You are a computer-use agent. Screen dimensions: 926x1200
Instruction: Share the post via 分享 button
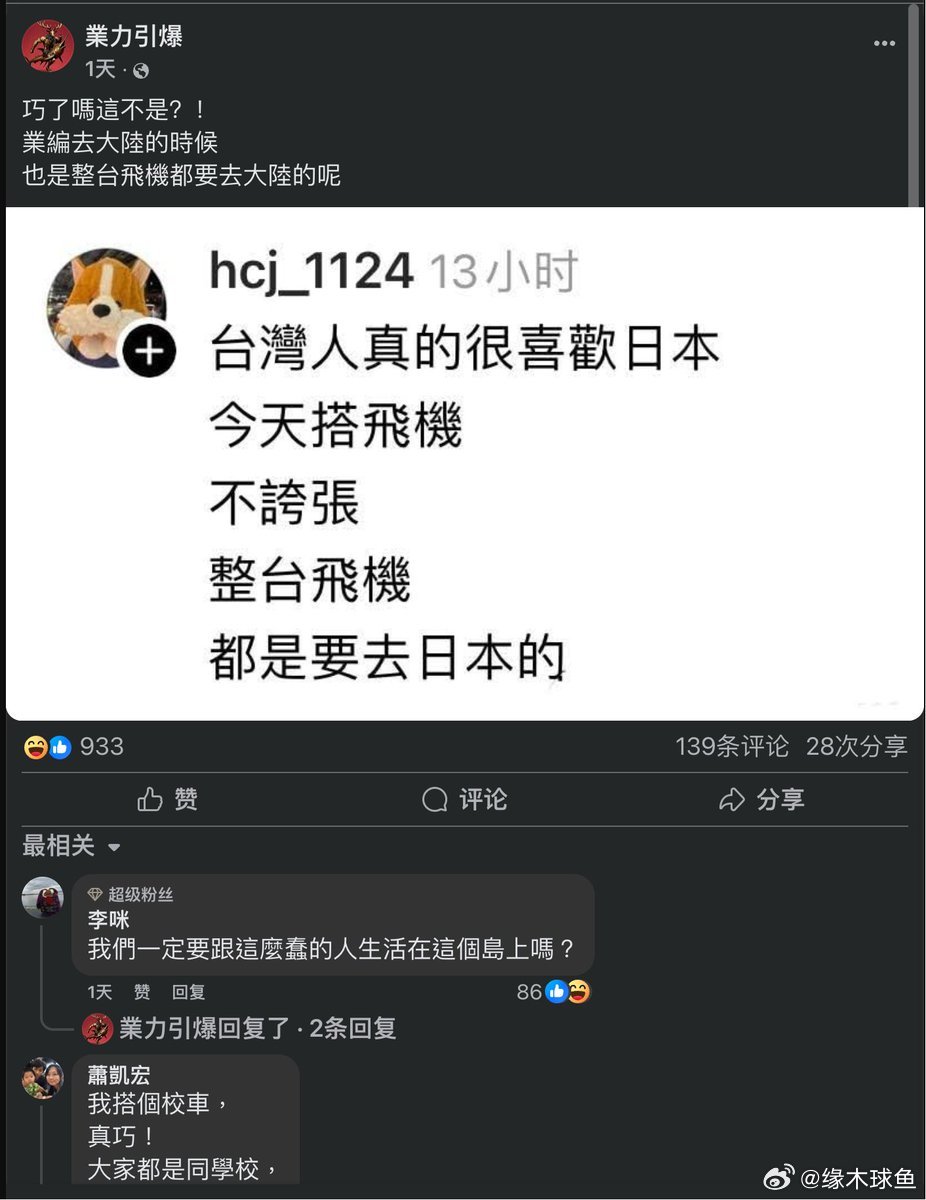click(x=762, y=799)
